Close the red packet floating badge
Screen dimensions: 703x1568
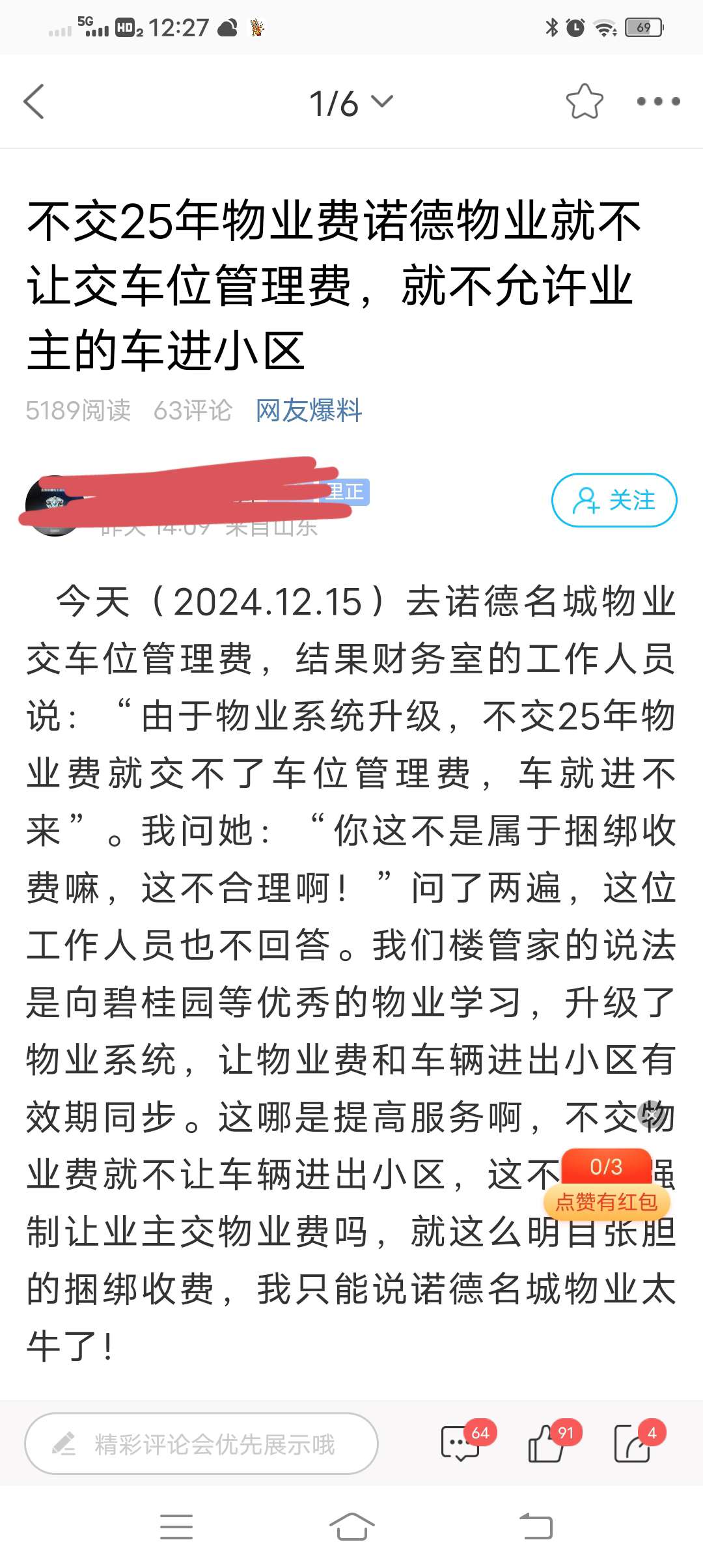(650, 1114)
